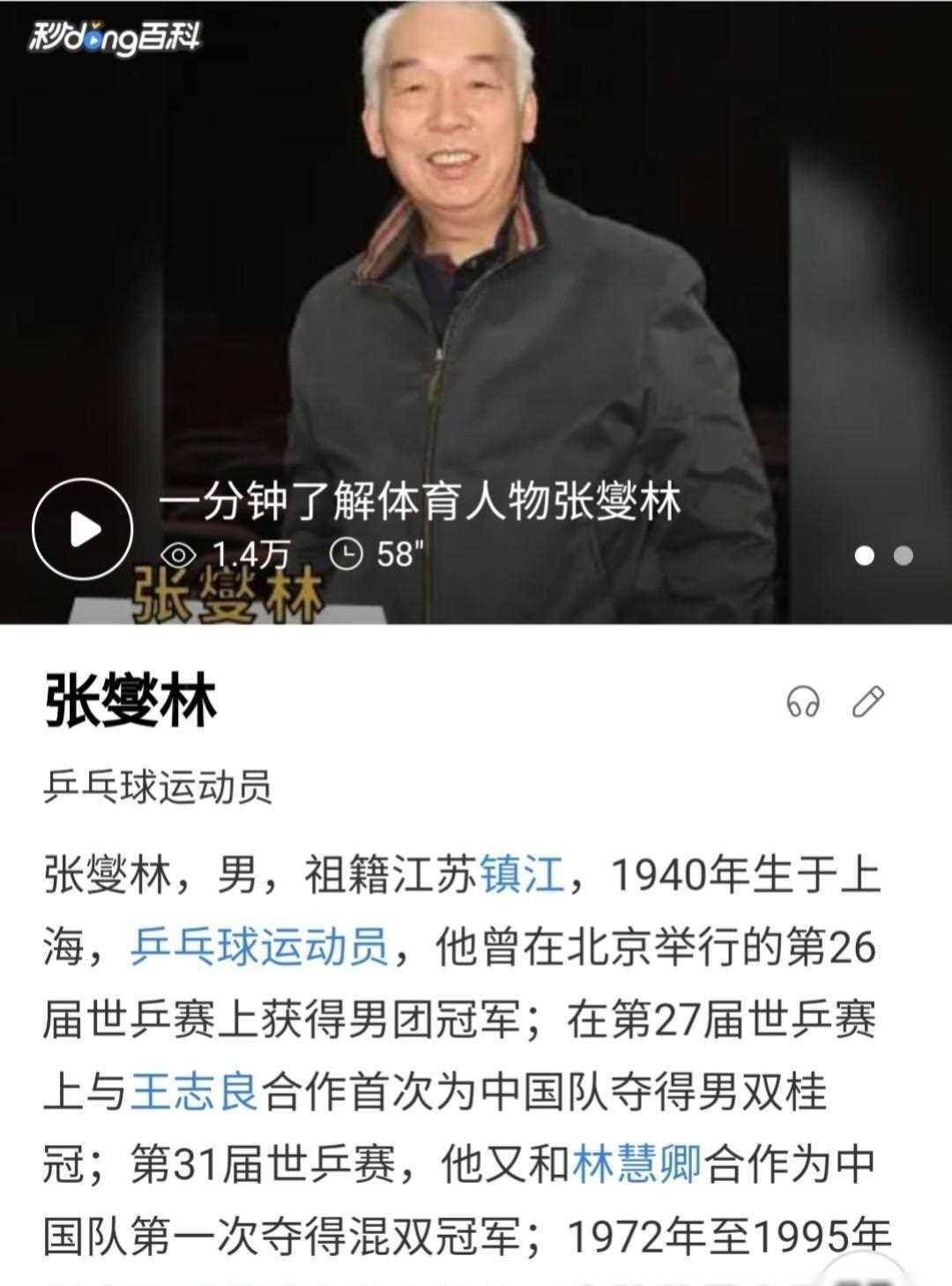Open the 林慧卿 link
The width and height of the screenshot is (952, 1286).
click(x=637, y=1165)
